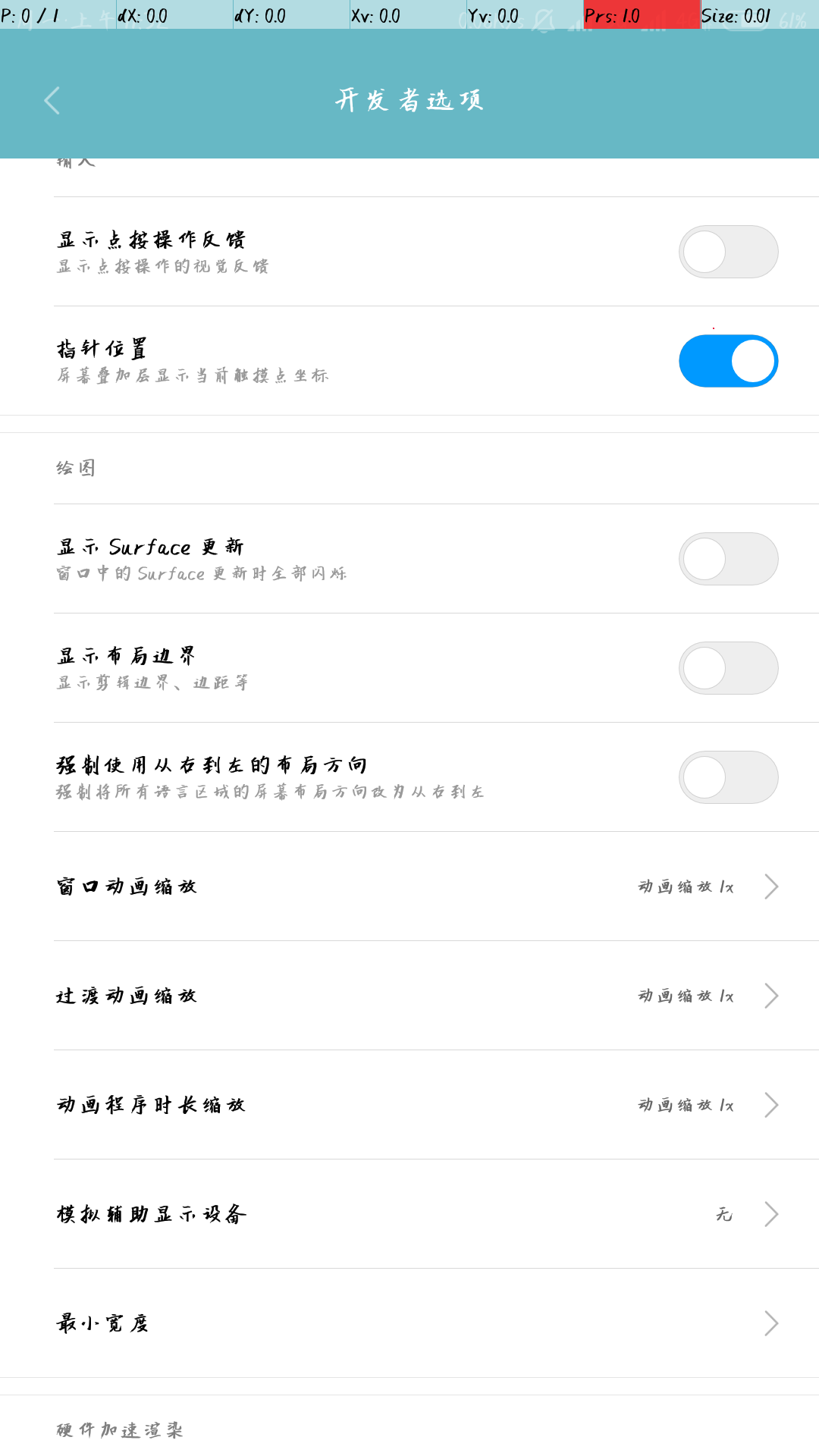The width and height of the screenshot is (819, 1456).
Task: Toggle 显示布局边界 on
Action: [728, 668]
